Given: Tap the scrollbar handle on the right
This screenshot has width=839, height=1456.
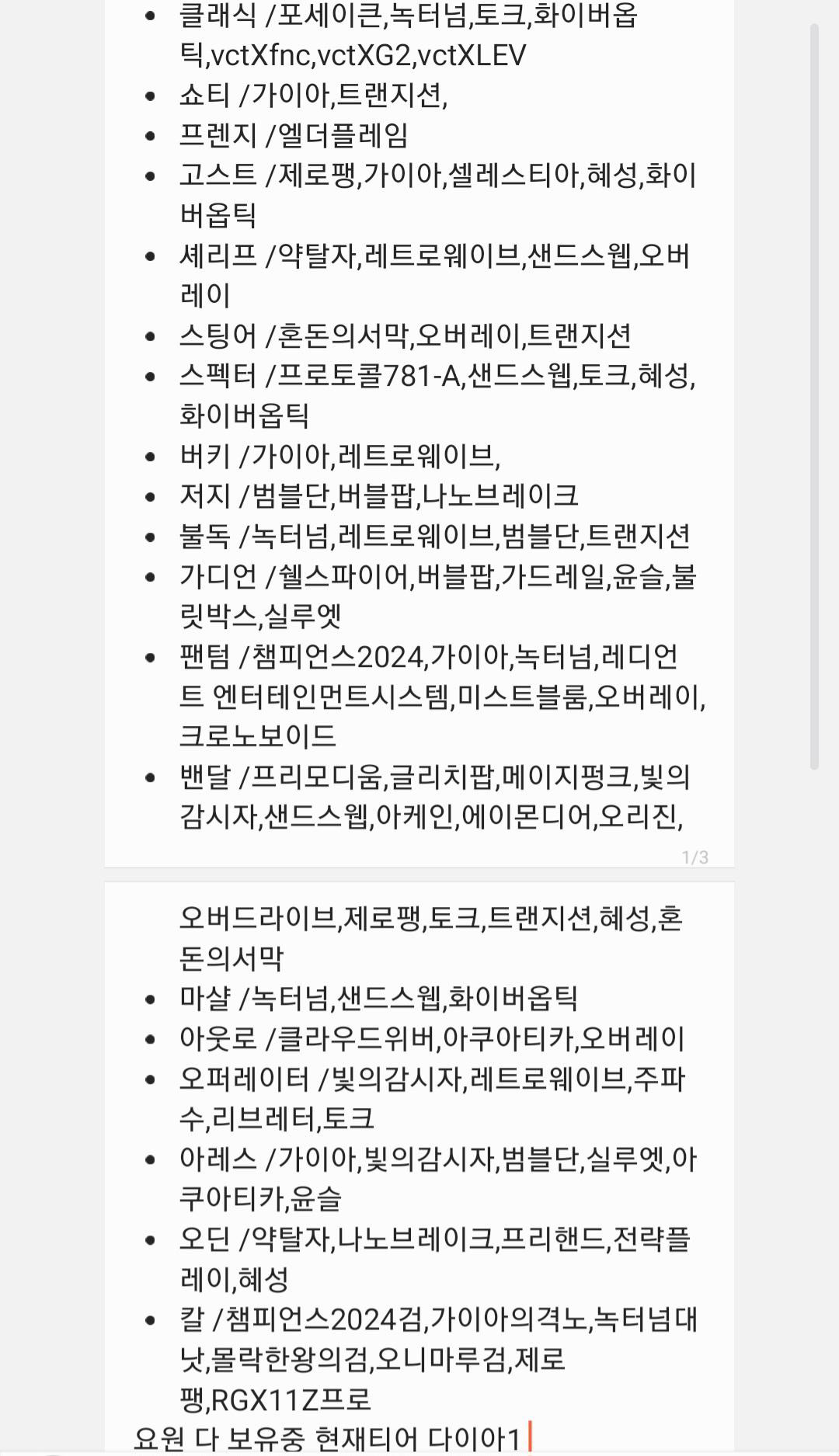Looking at the screenshot, I should click(814, 396).
